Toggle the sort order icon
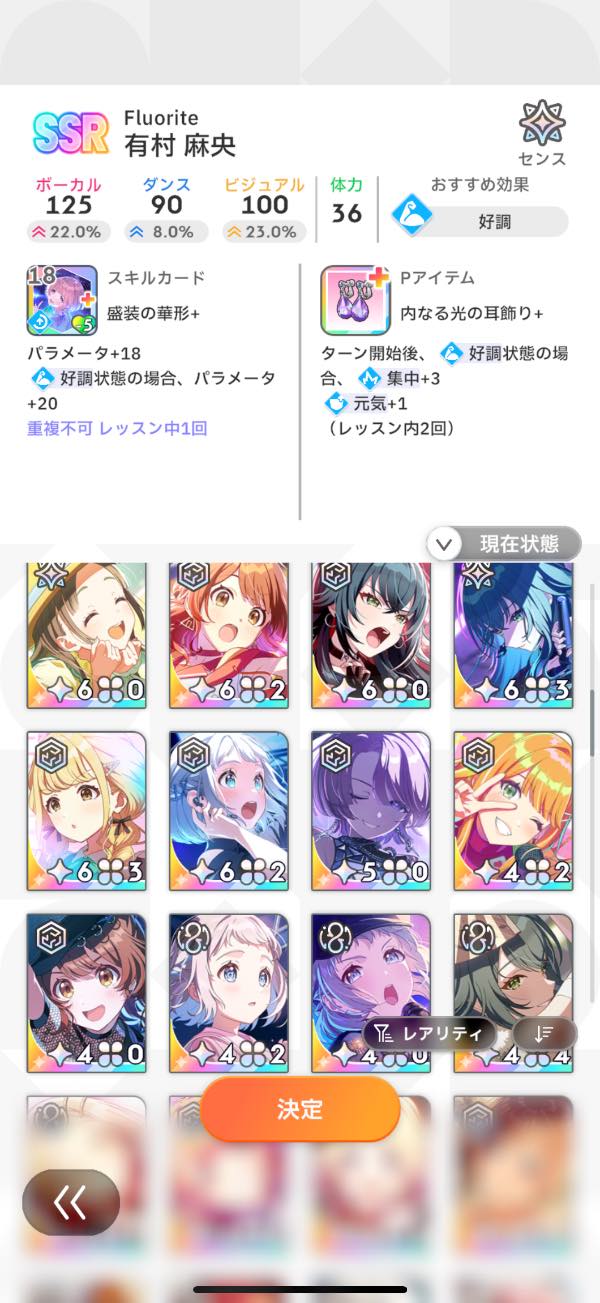 click(x=544, y=1034)
